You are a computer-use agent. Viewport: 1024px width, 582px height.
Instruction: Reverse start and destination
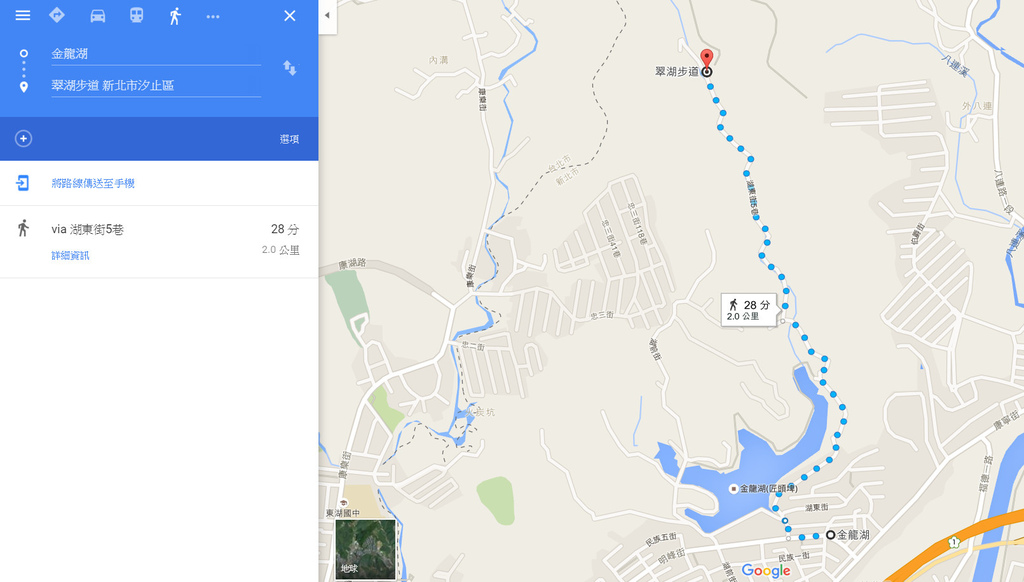point(289,68)
